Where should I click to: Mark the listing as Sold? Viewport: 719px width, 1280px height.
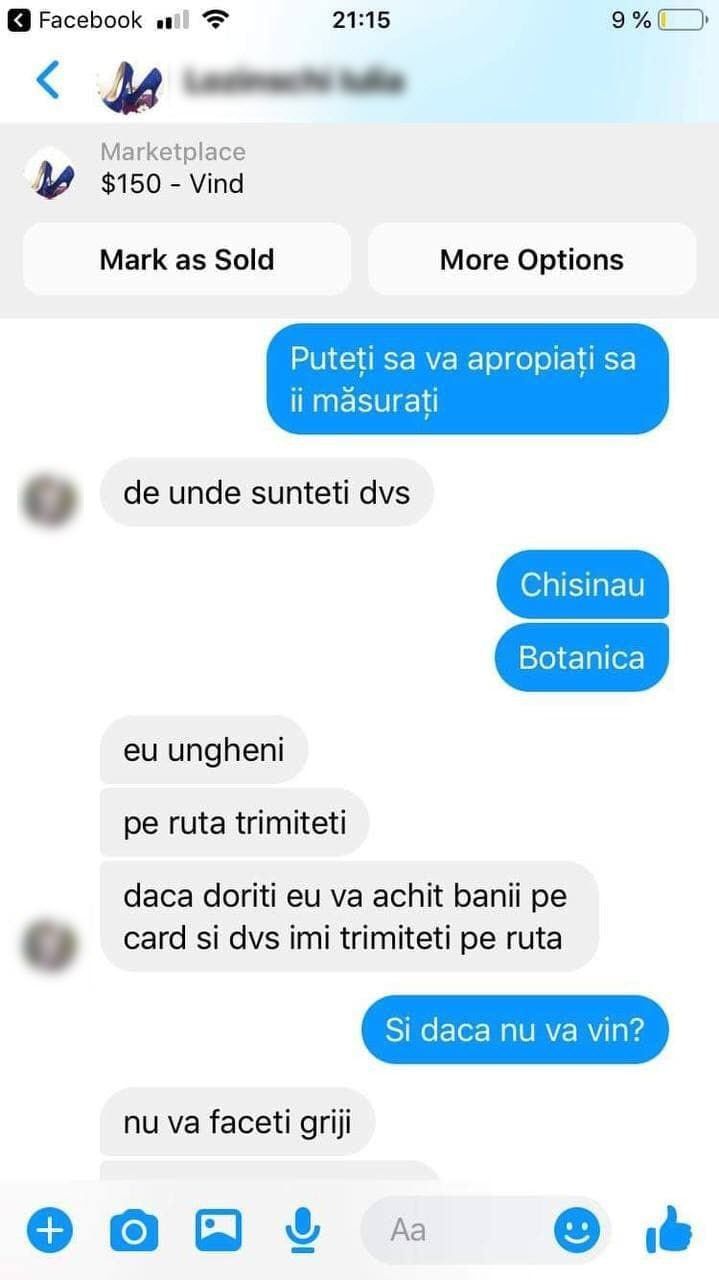187,260
